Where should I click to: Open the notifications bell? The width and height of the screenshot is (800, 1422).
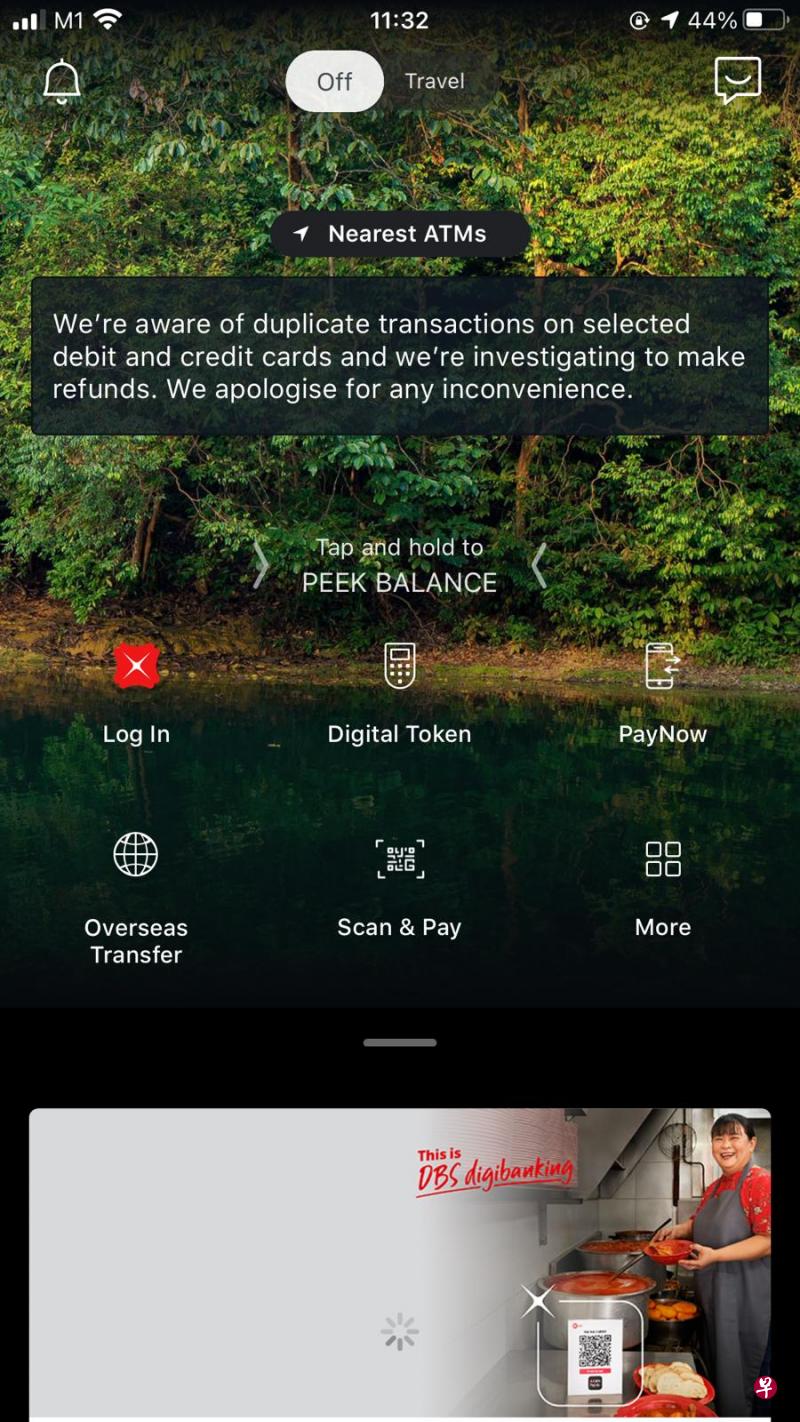[x=62, y=81]
